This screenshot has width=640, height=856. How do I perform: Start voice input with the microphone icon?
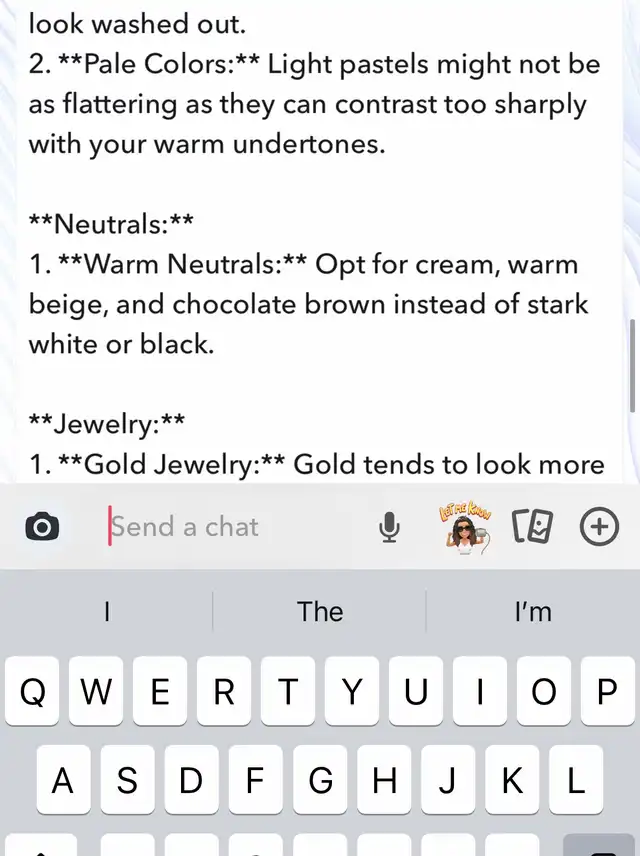click(390, 527)
